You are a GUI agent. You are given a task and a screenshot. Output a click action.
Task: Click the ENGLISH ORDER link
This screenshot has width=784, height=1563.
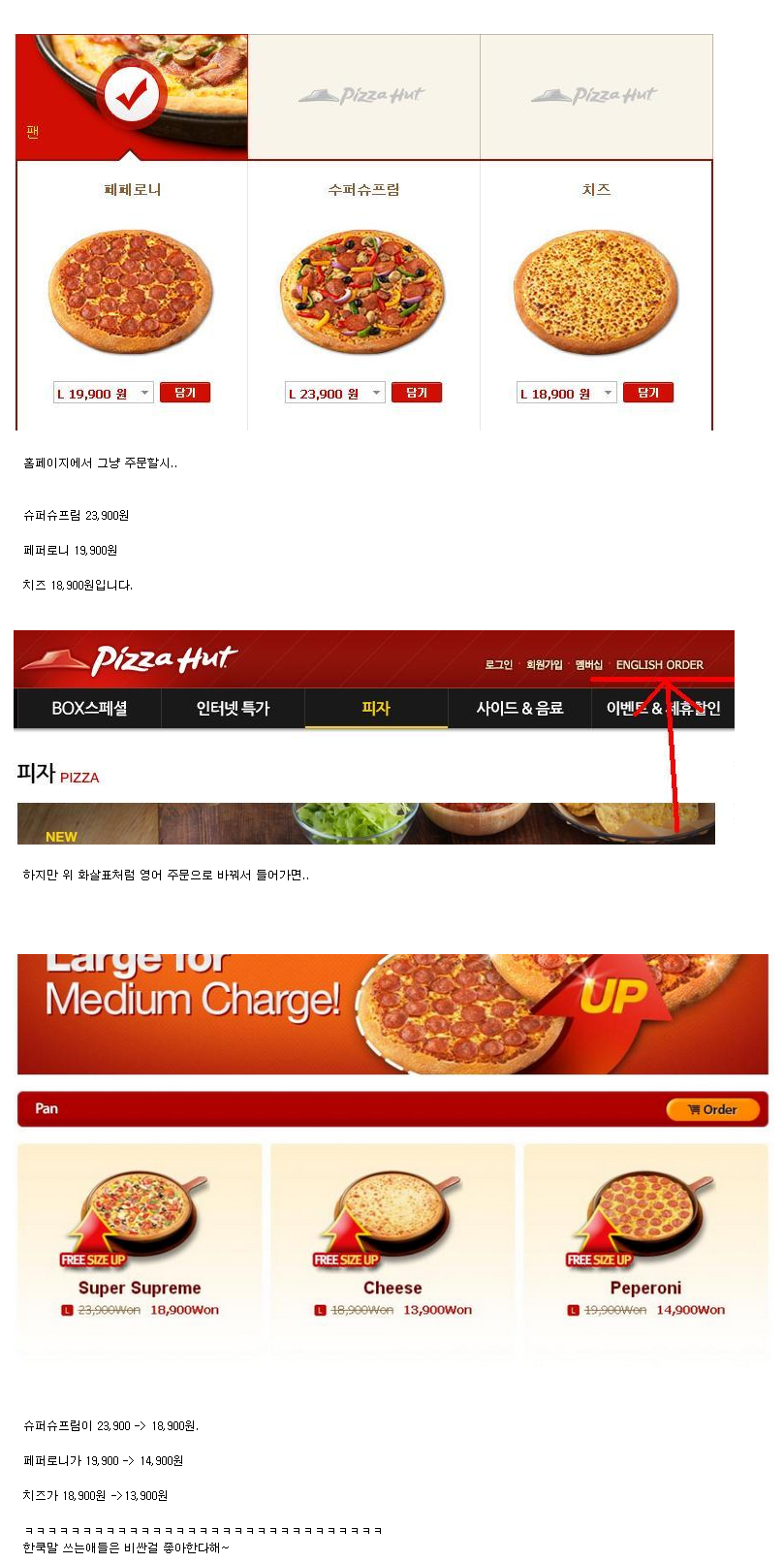[x=659, y=665]
